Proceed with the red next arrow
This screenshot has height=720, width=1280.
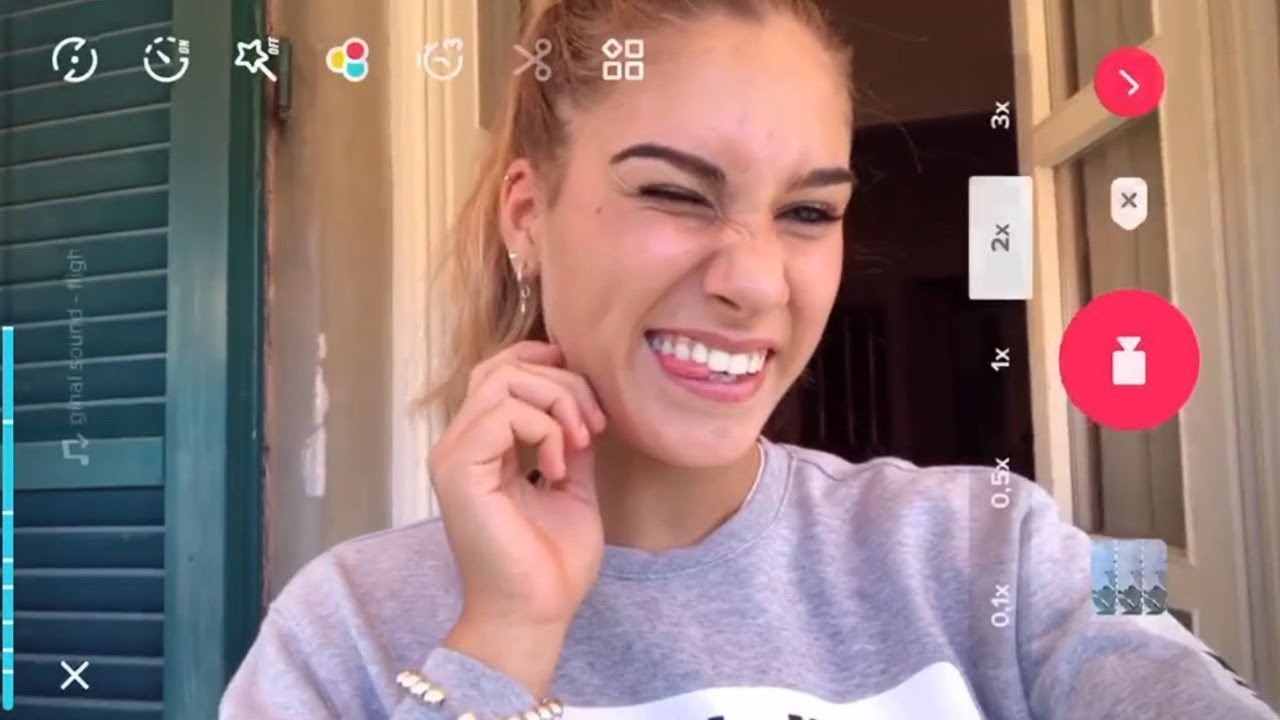point(1129,83)
